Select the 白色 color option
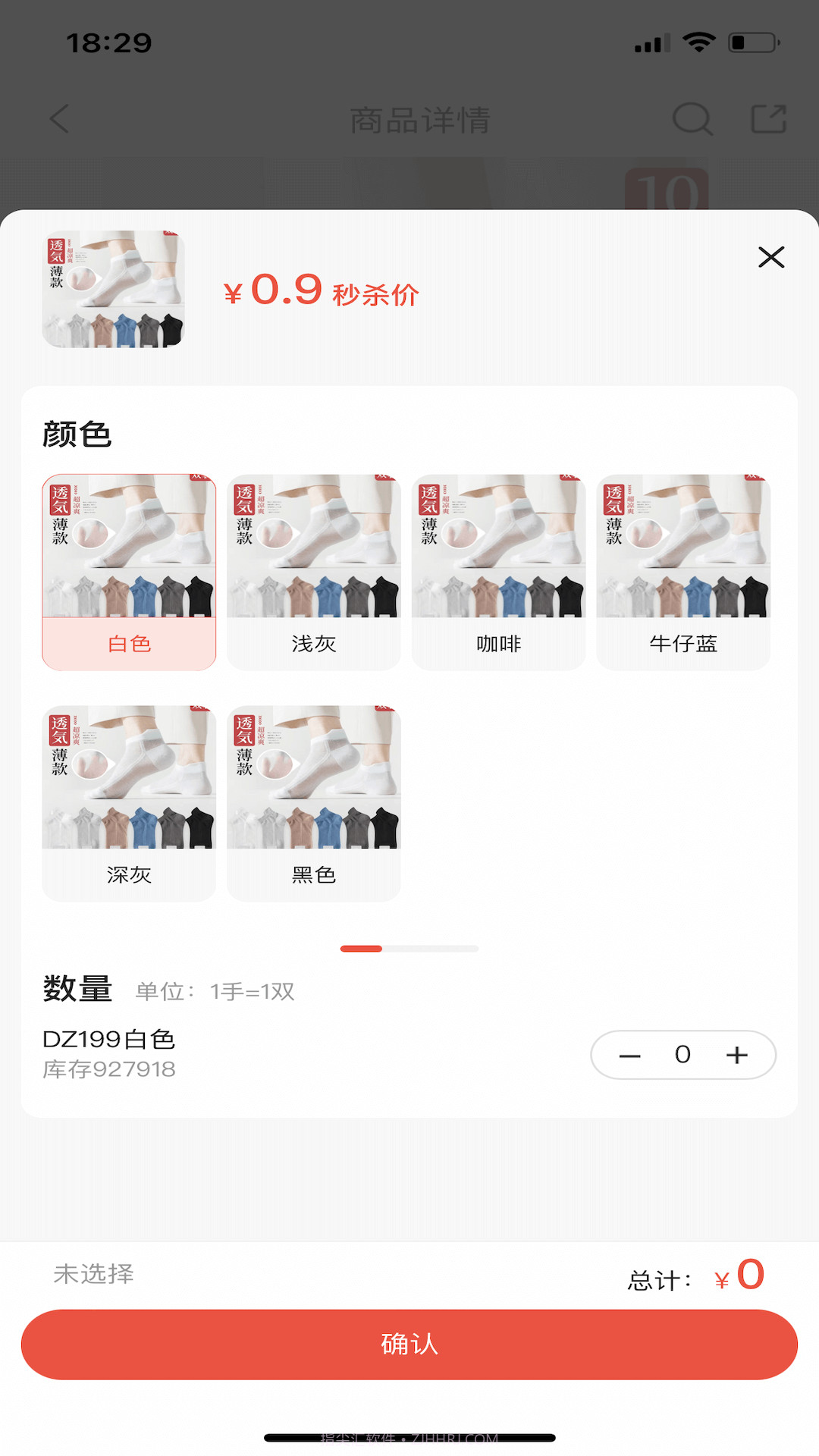This screenshot has width=819, height=1456. pyautogui.click(x=129, y=569)
